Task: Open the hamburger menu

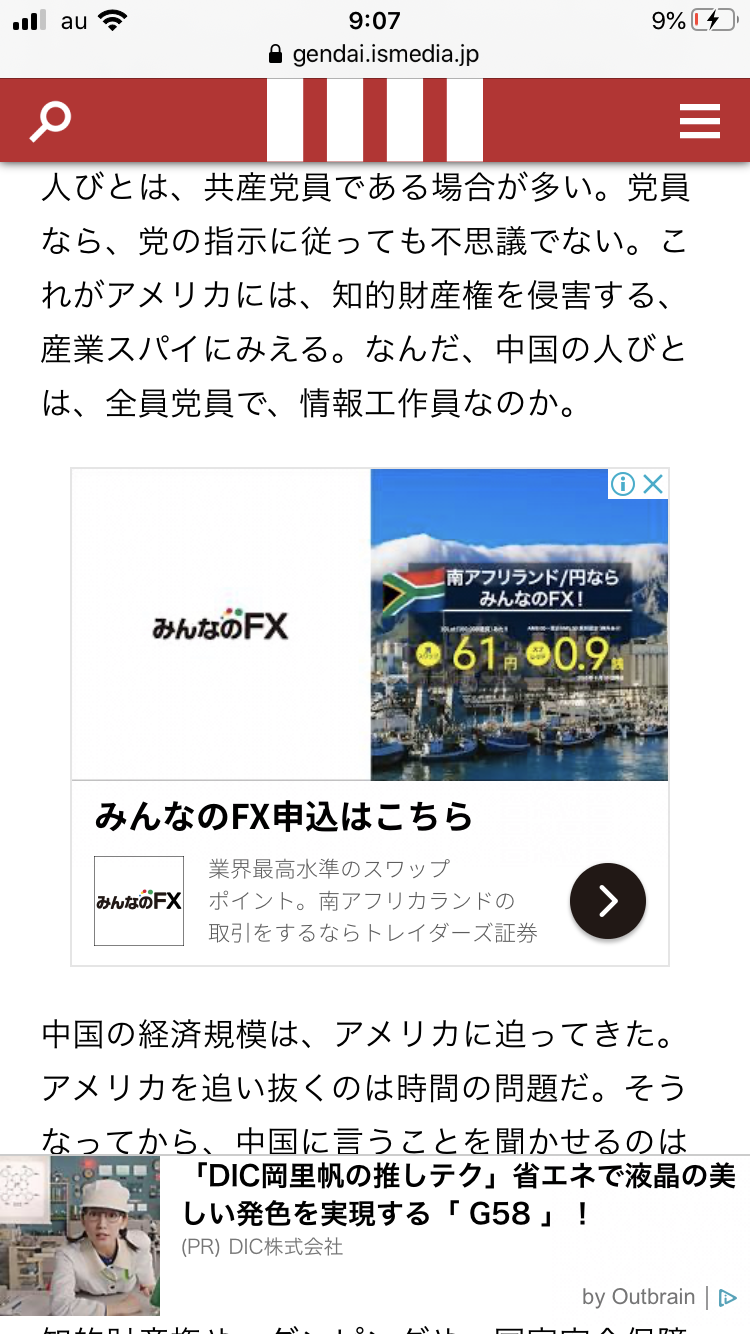Action: point(699,120)
